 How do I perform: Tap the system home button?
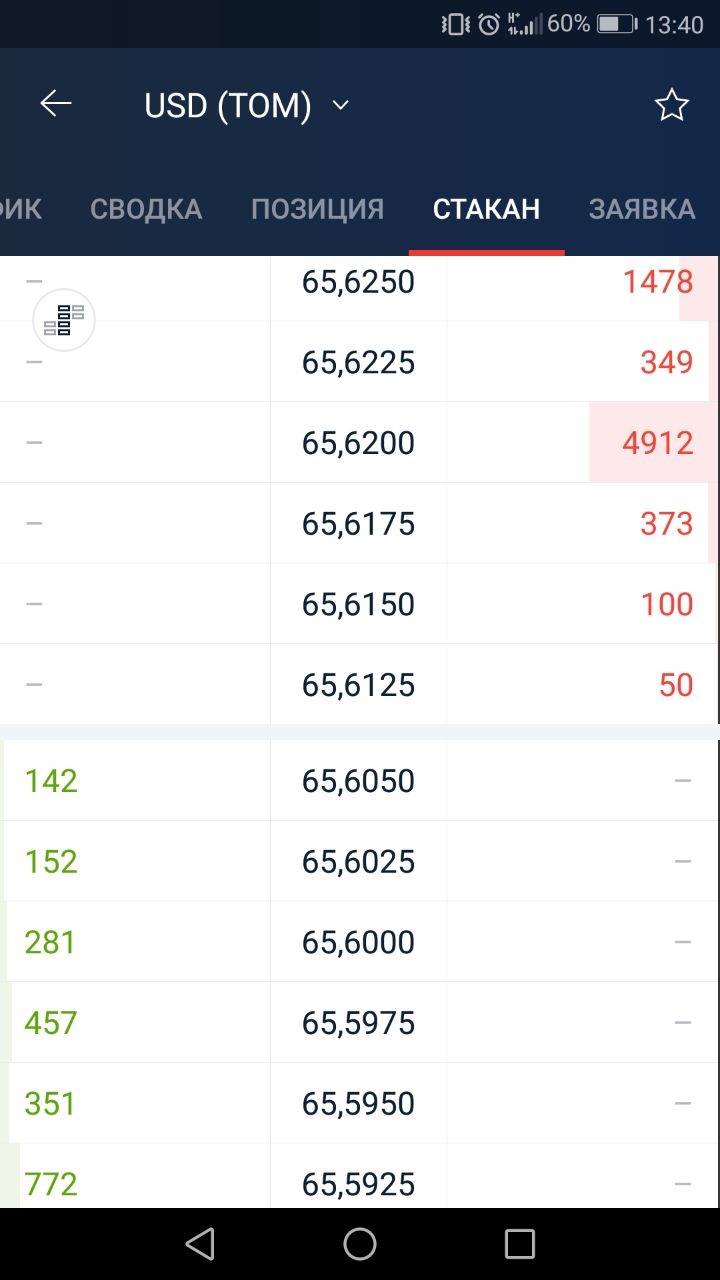coord(360,1244)
